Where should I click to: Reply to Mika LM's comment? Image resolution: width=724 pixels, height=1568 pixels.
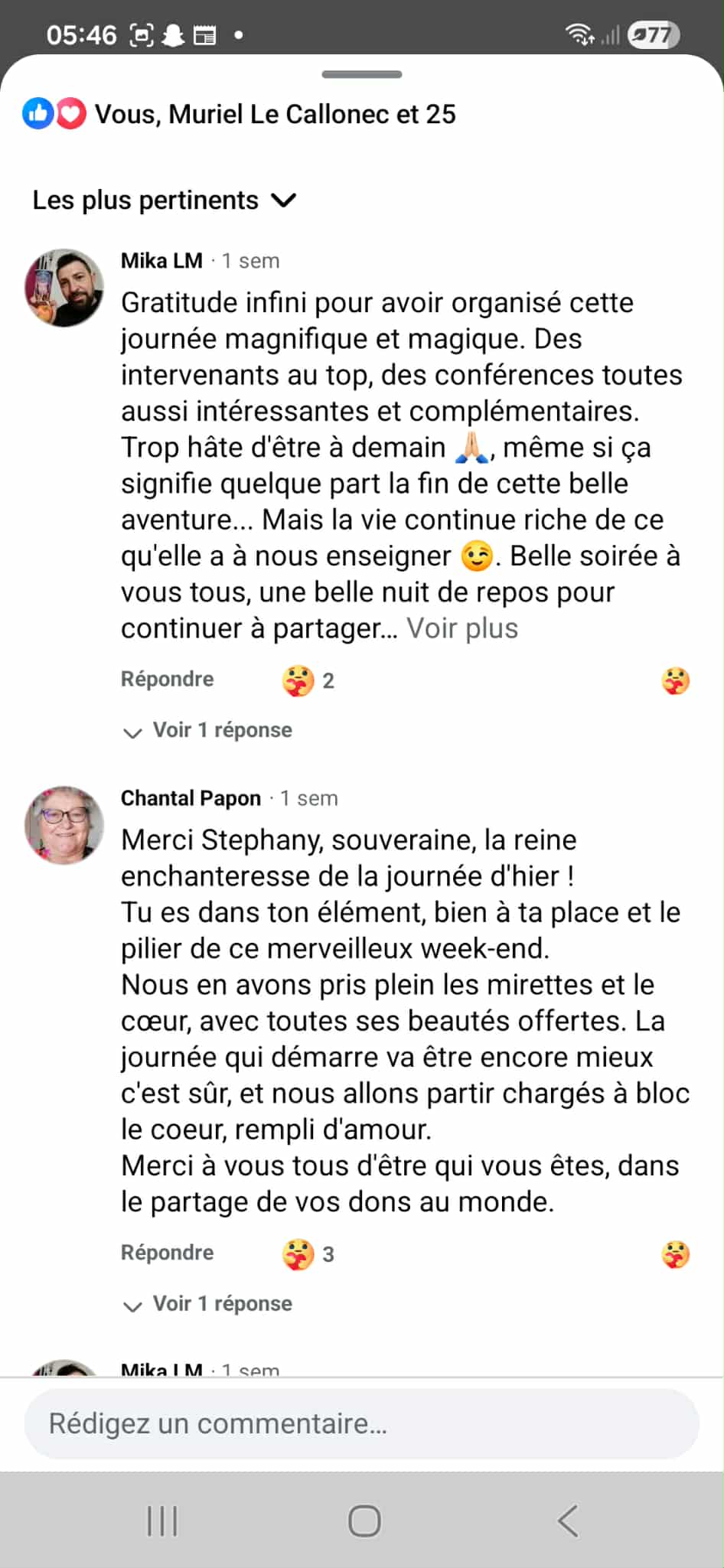click(167, 679)
